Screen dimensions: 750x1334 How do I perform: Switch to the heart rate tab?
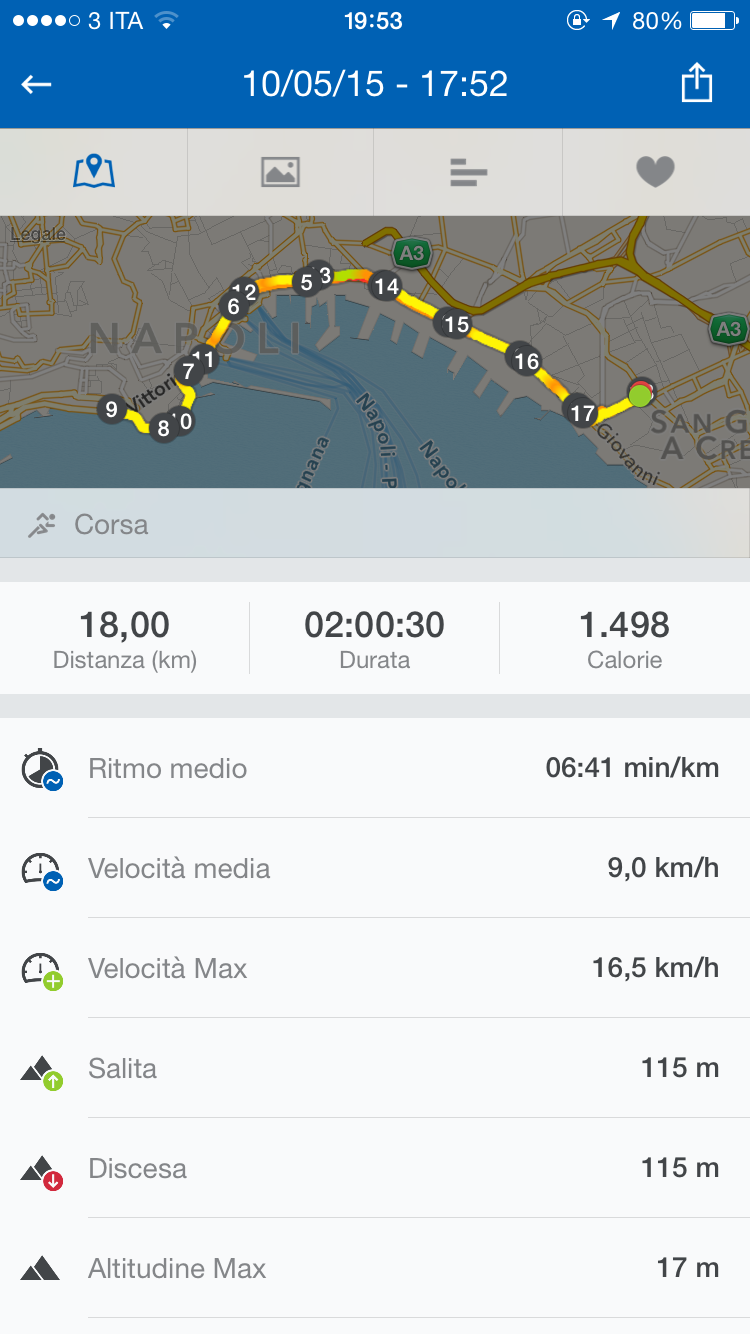pos(656,172)
